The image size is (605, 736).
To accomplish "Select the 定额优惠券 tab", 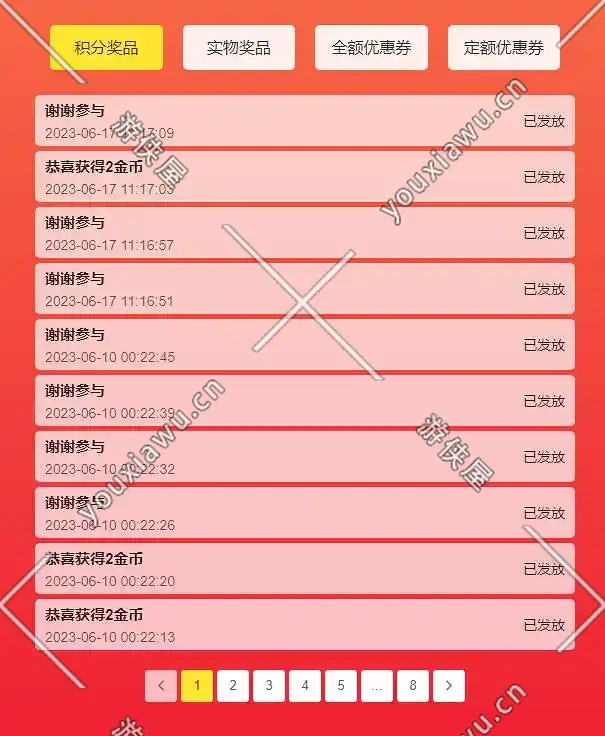I will pos(503,48).
